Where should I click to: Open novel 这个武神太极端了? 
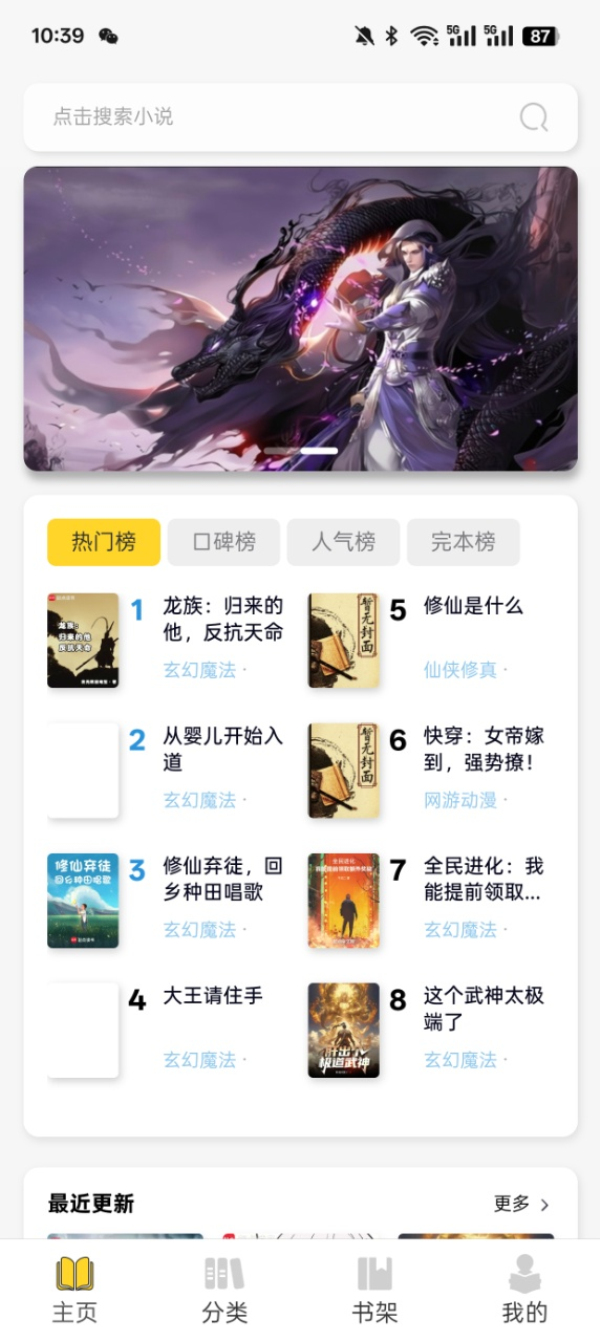[x=483, y=1009]
